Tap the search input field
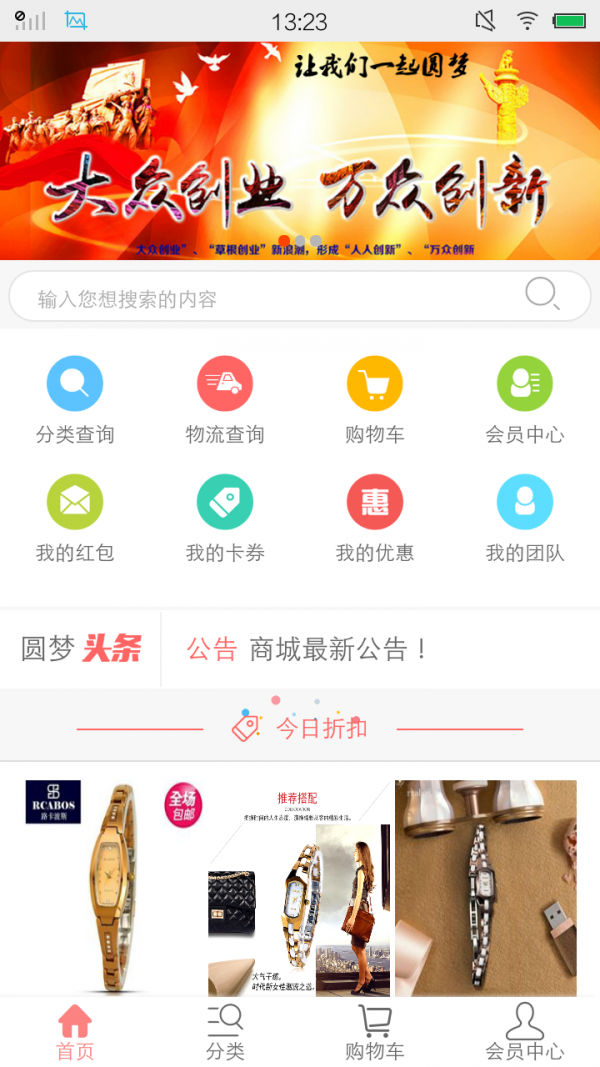This screenshot has height=1067, width=600. pos(270,298)
